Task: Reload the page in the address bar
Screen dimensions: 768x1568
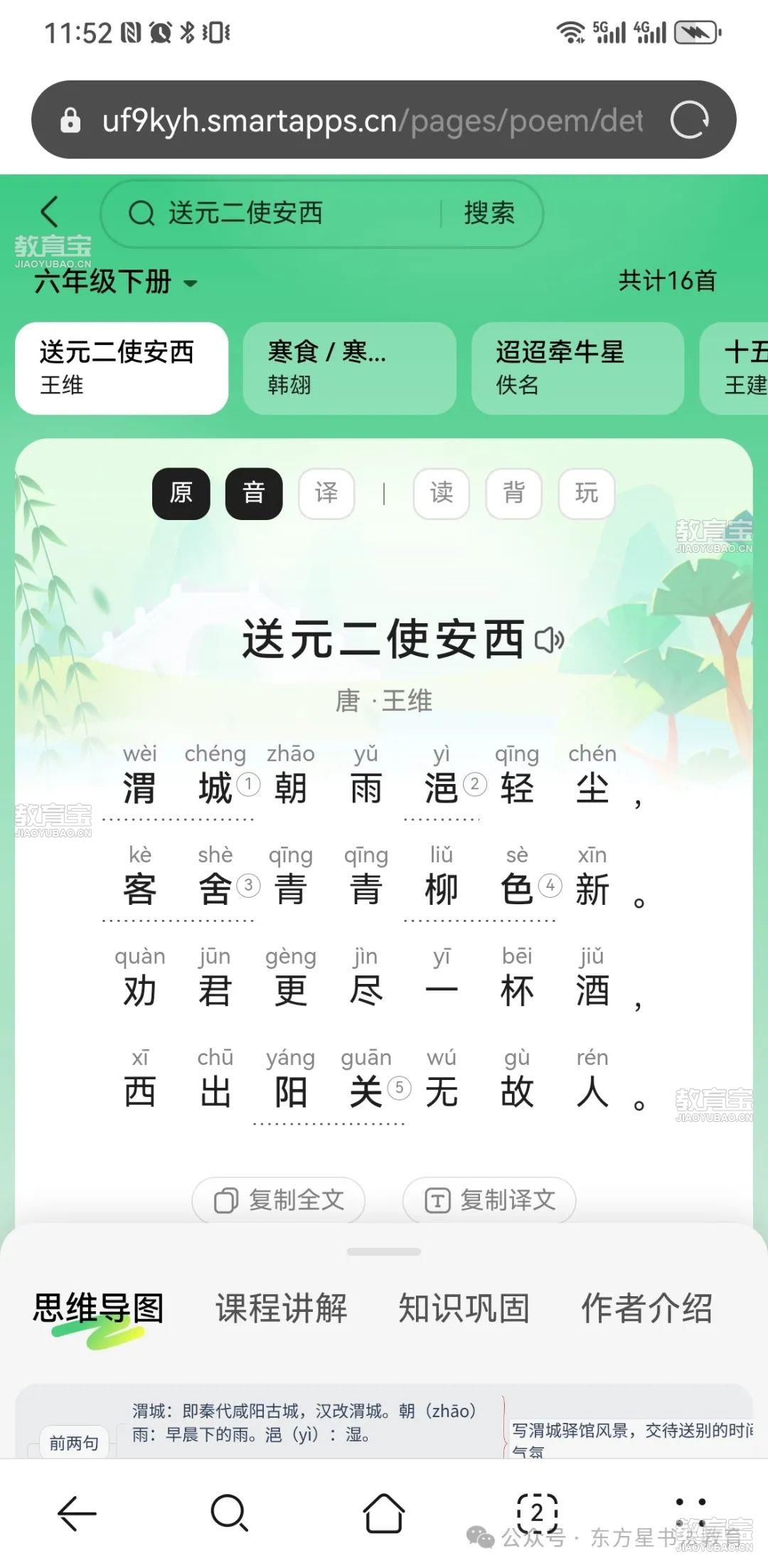Action: (689, 120)
